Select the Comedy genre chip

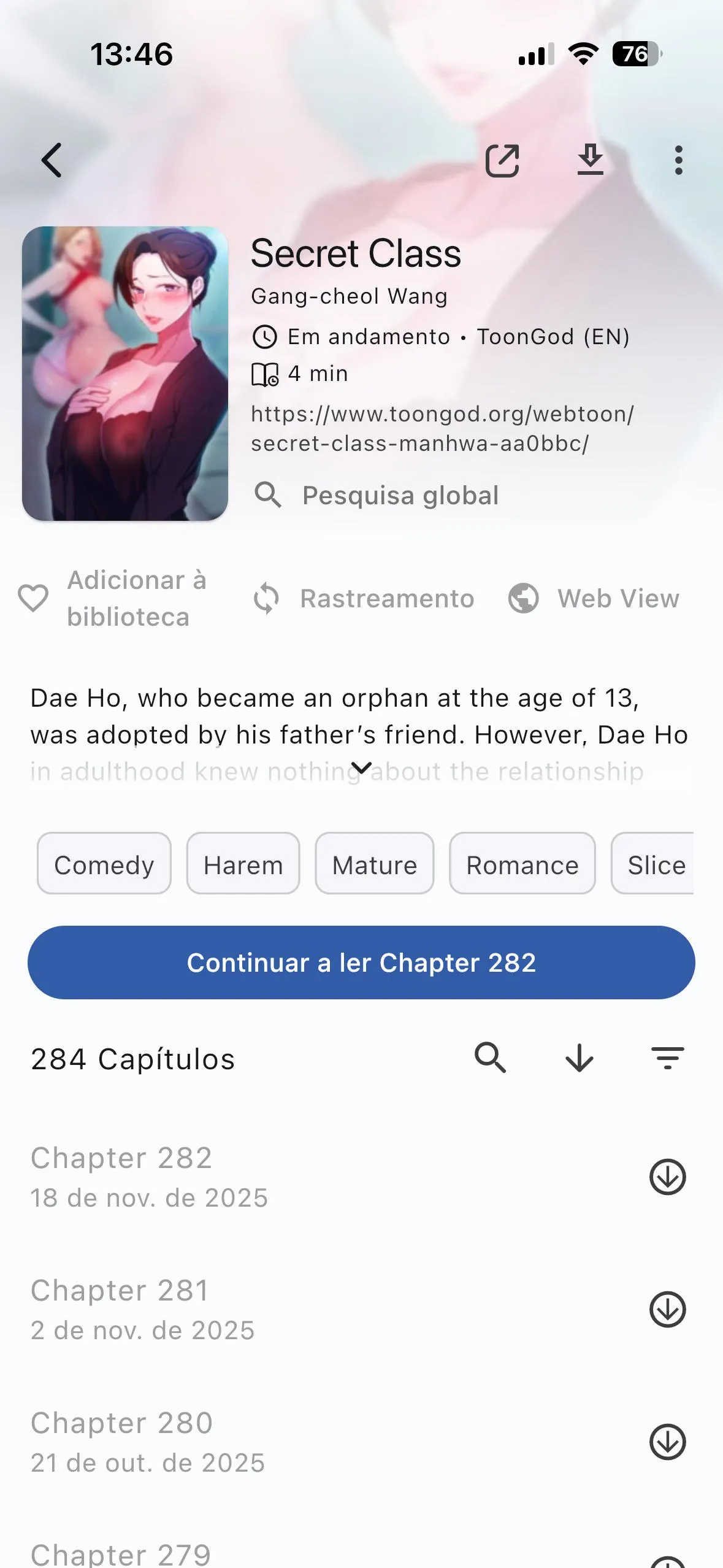(x=104, y=864)
